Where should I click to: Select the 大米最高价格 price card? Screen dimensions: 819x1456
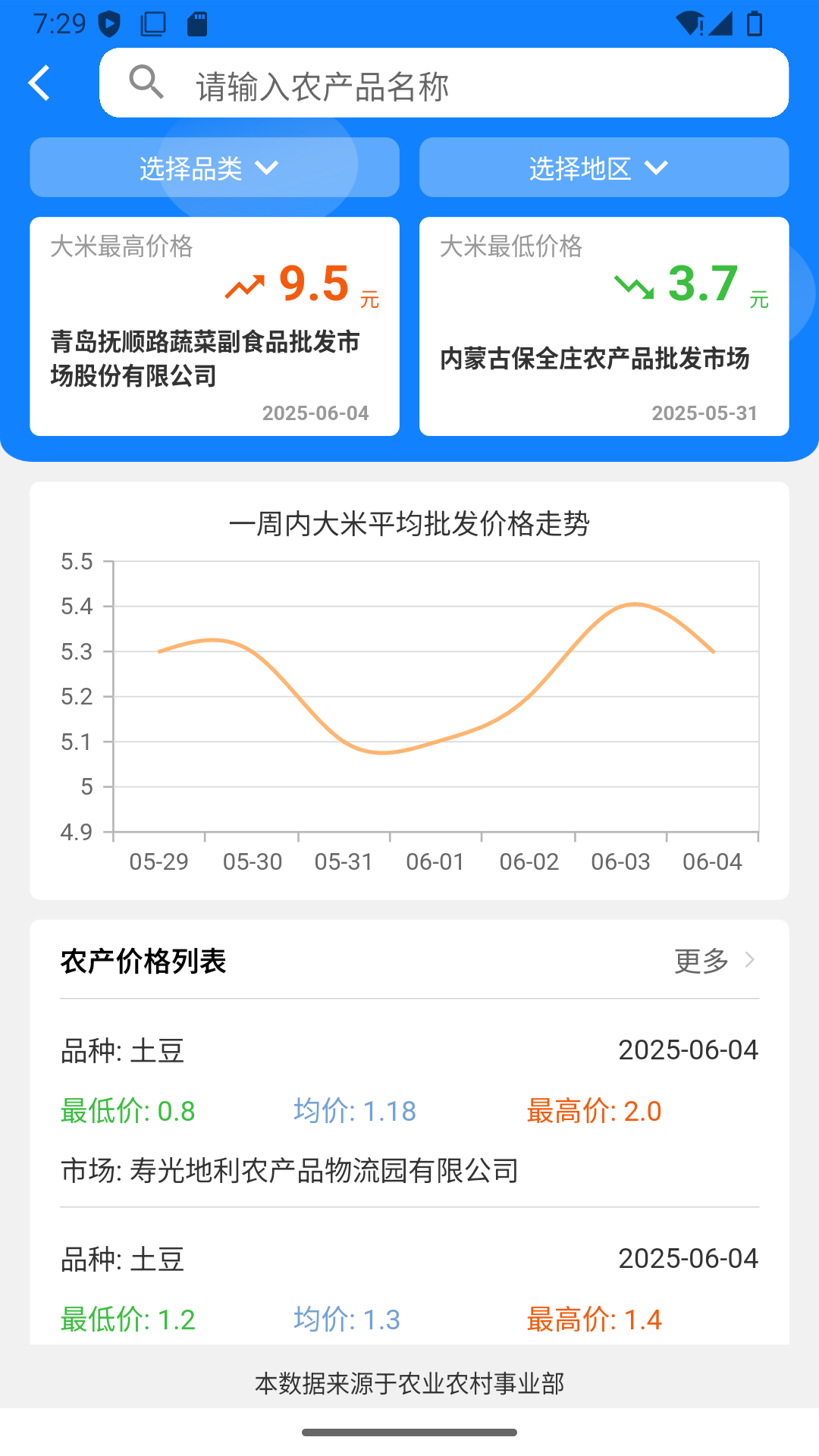pos(213,326)
